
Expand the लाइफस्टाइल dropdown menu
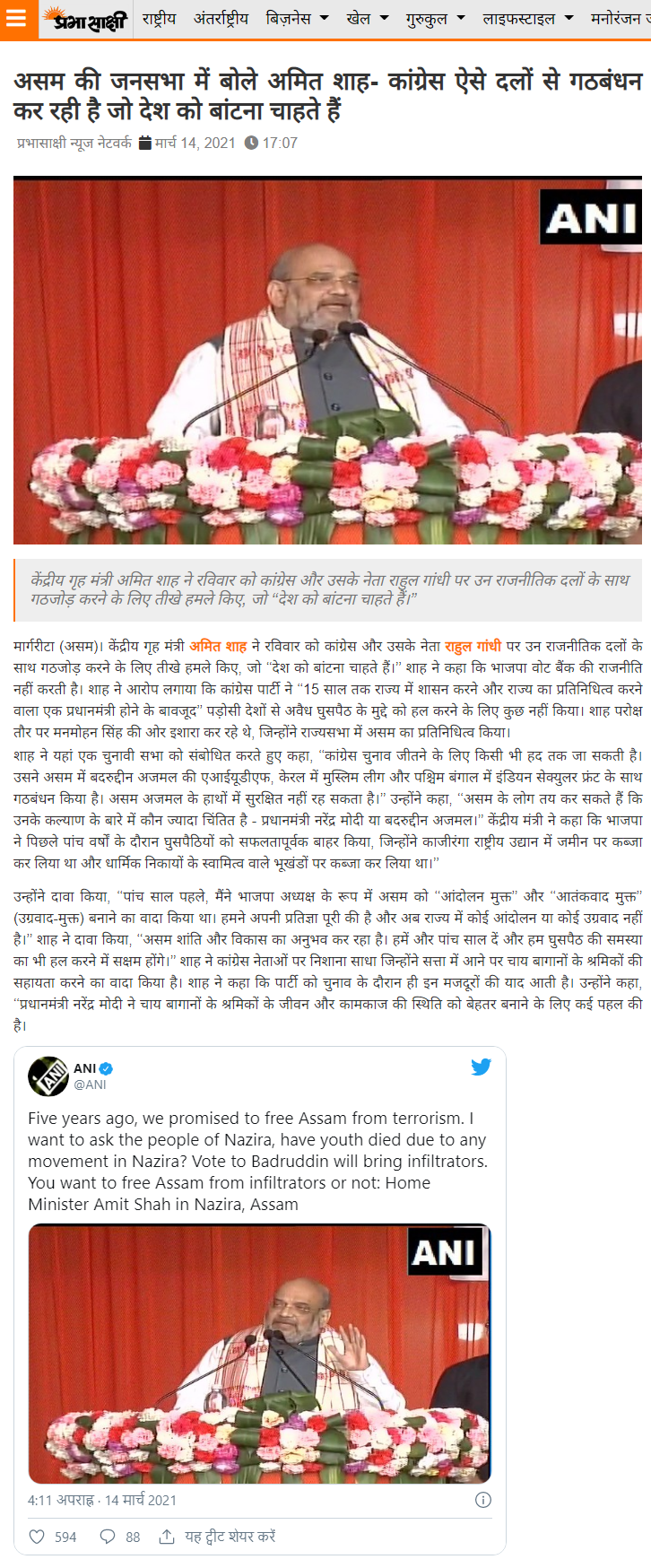527,19
